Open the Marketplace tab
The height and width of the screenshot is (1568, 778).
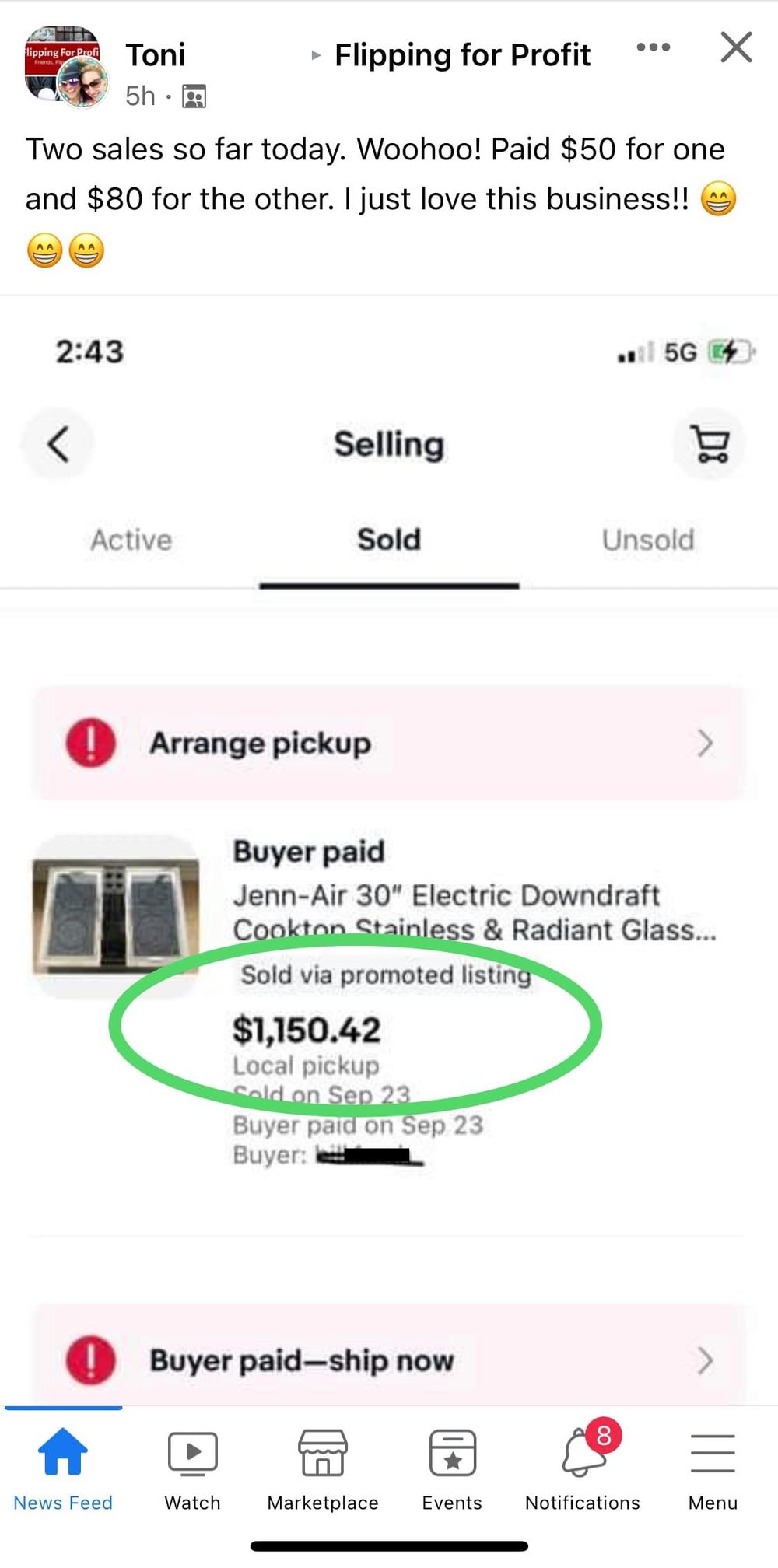point(323,1468)
